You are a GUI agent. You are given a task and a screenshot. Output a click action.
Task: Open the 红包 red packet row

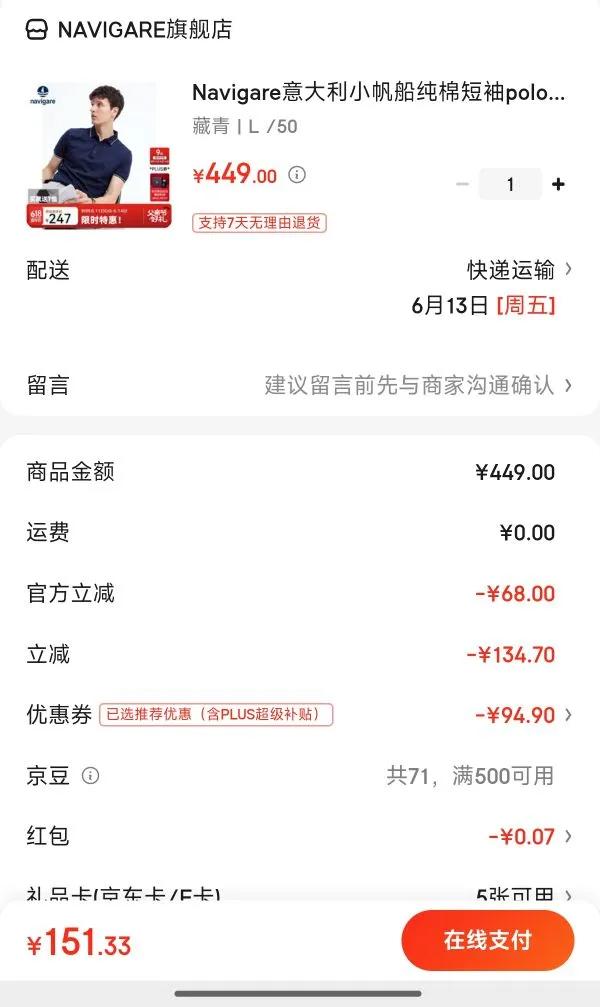point(299,836)
